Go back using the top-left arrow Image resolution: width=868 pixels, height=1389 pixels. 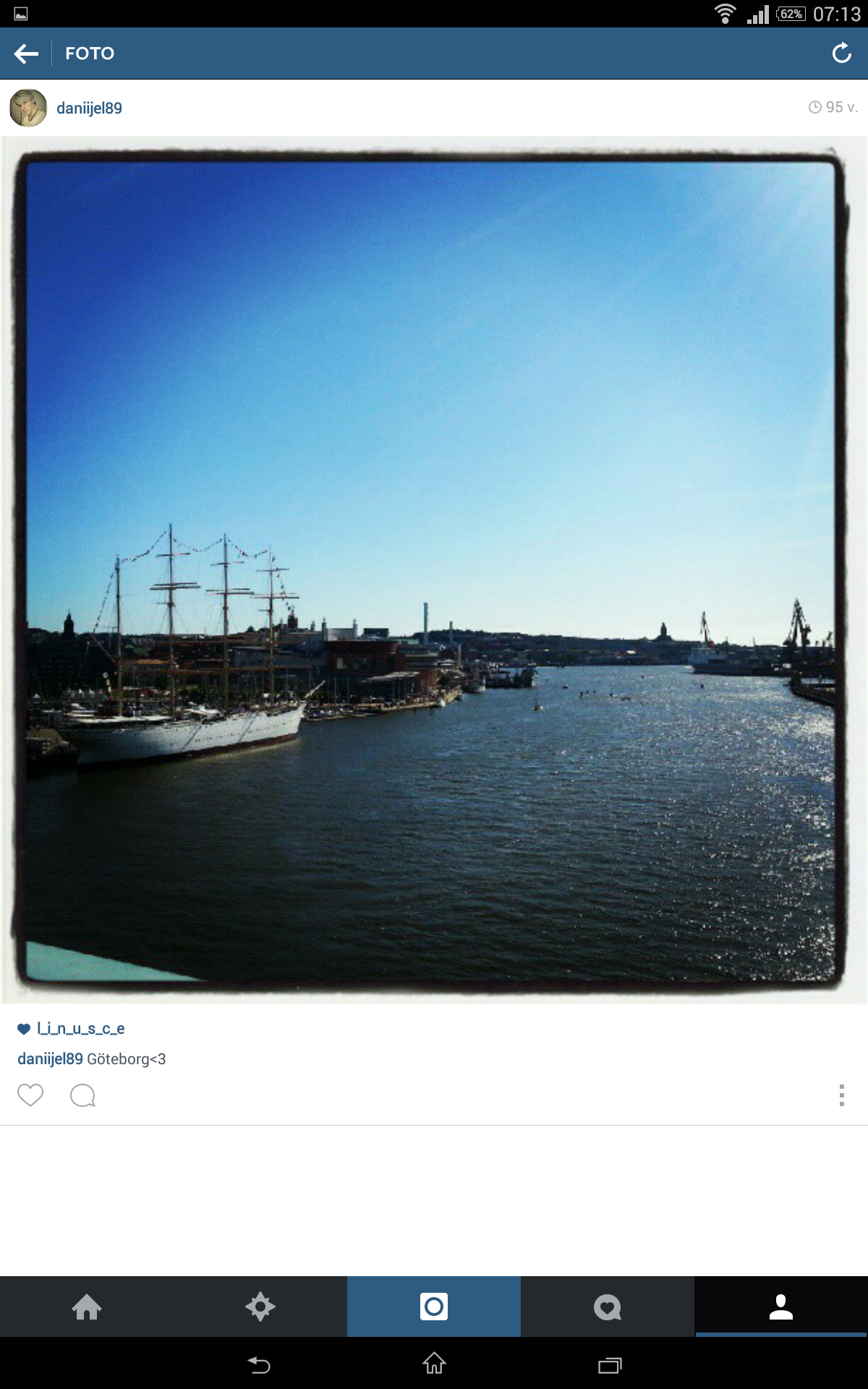[26, 54]
